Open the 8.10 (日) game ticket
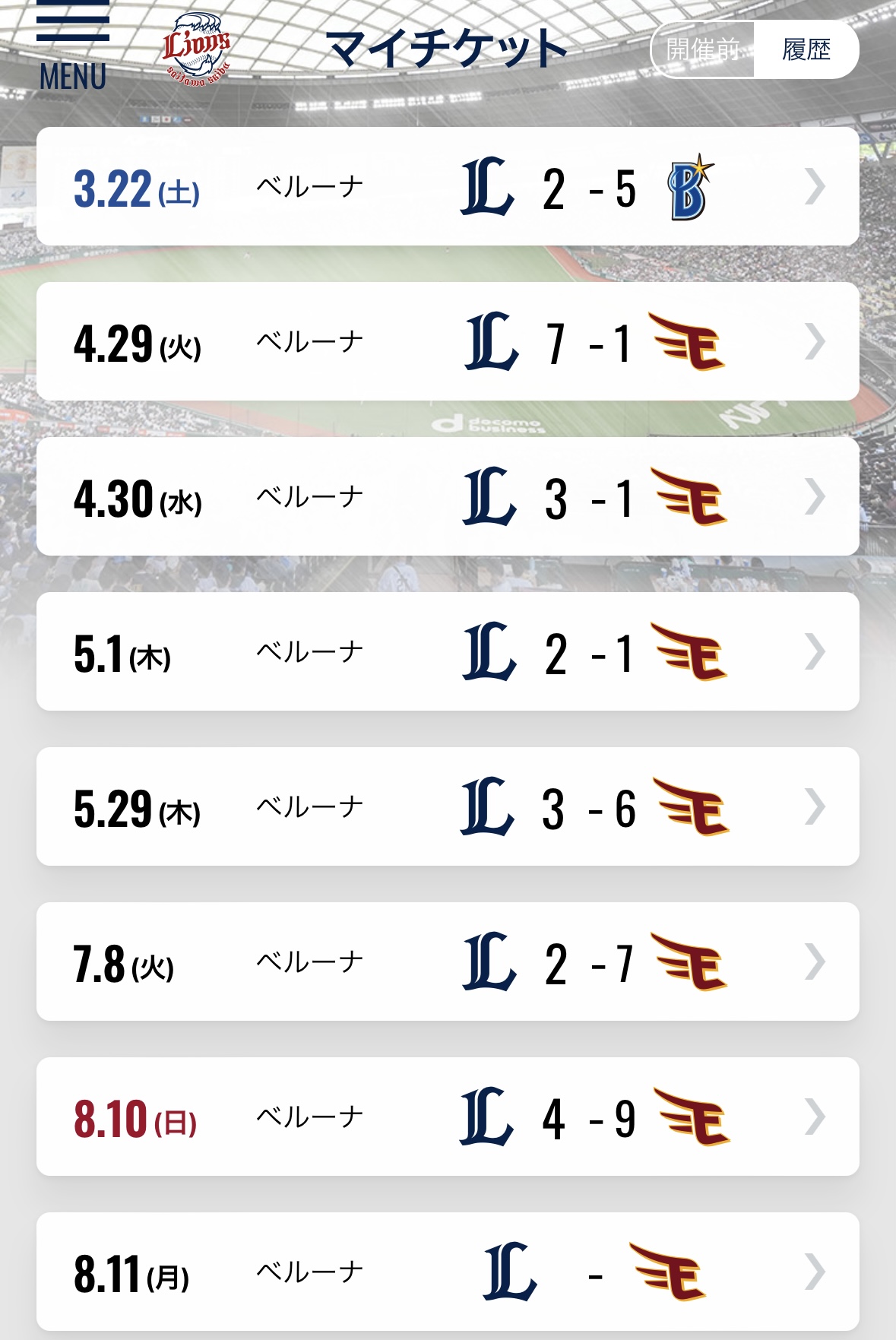Image resolution: width=896 pixels, height=1340 pixels. (448, 1117)
